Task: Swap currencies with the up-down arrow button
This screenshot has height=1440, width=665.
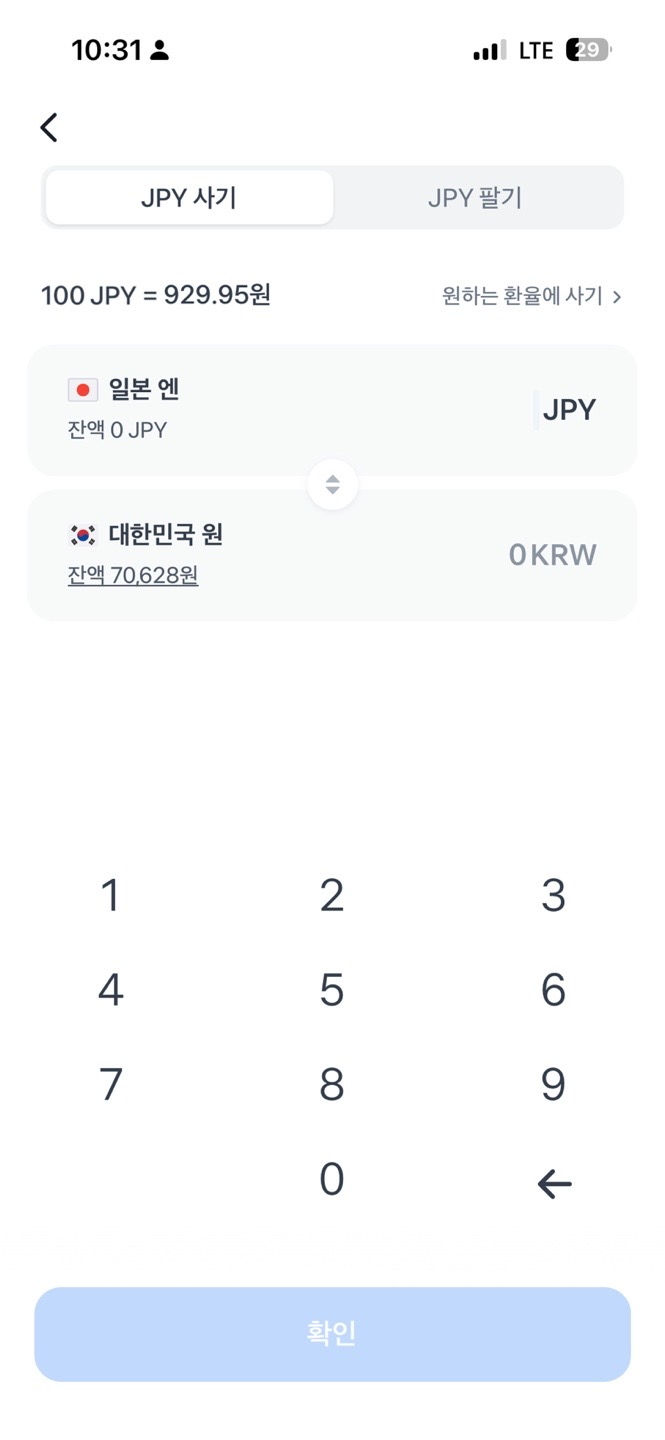Action: pyautogui.click(x=332, y=485)
